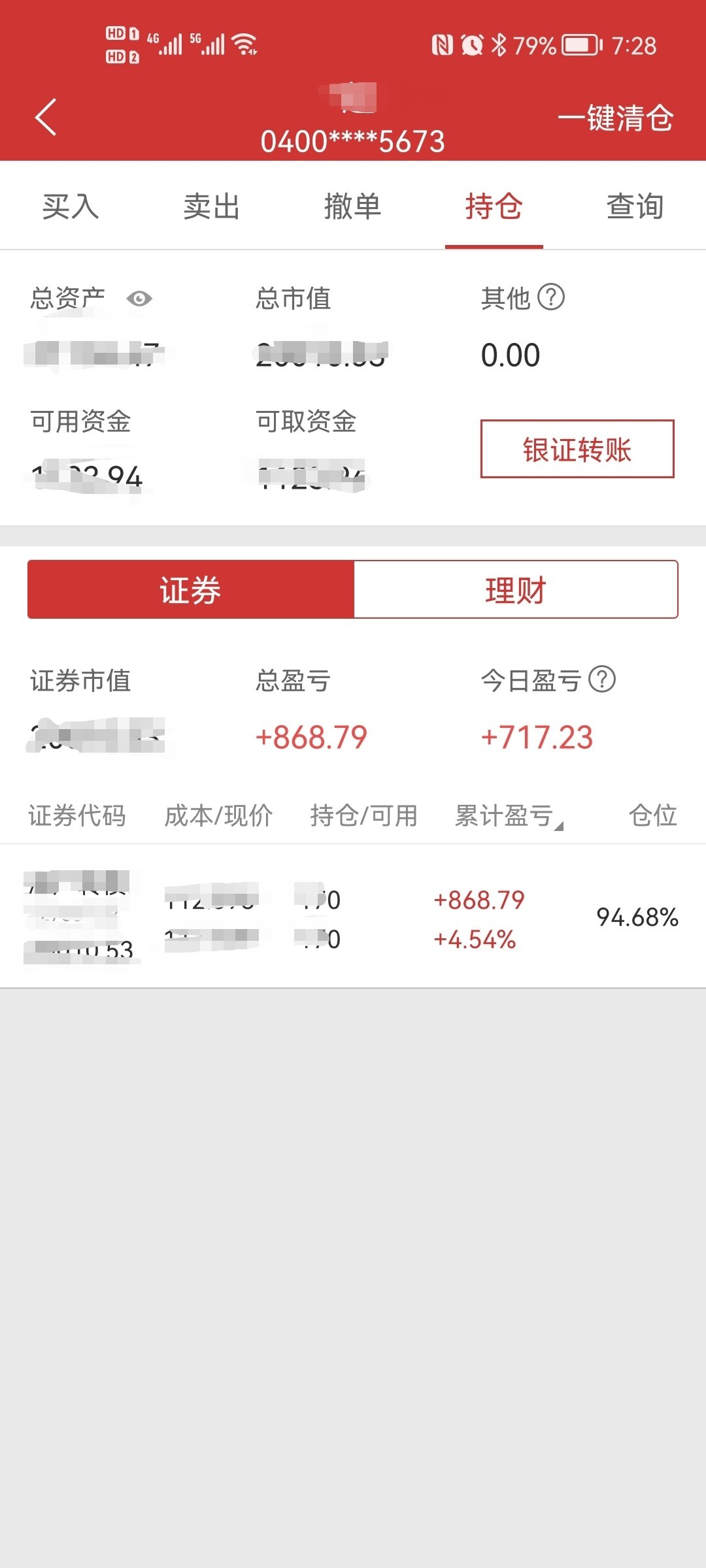Toggle asset visibility with the eye icon
706x1568 pixels.
pyautogui.click(x=139, y=299)
